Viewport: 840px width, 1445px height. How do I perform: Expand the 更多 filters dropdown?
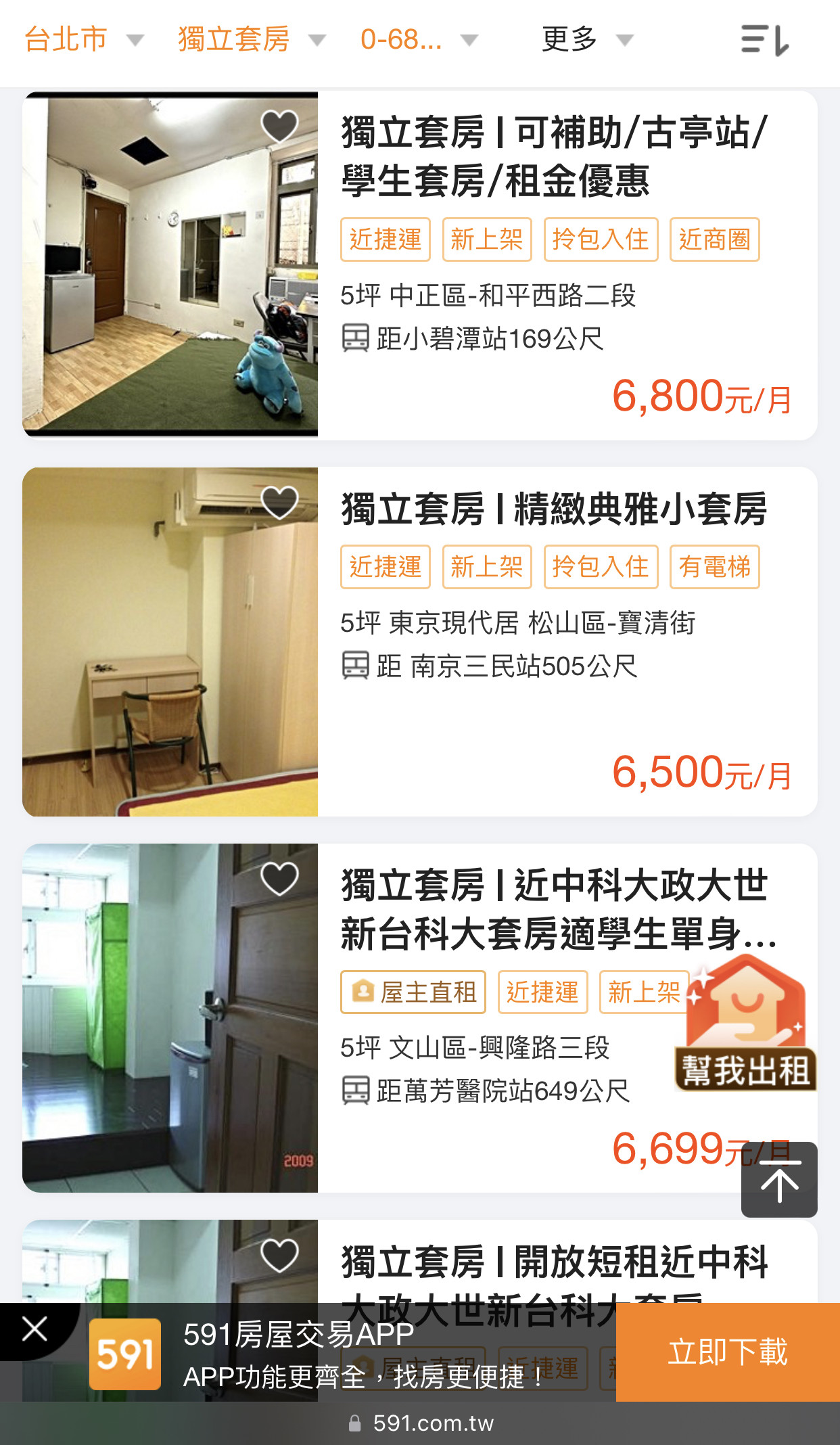586,39
